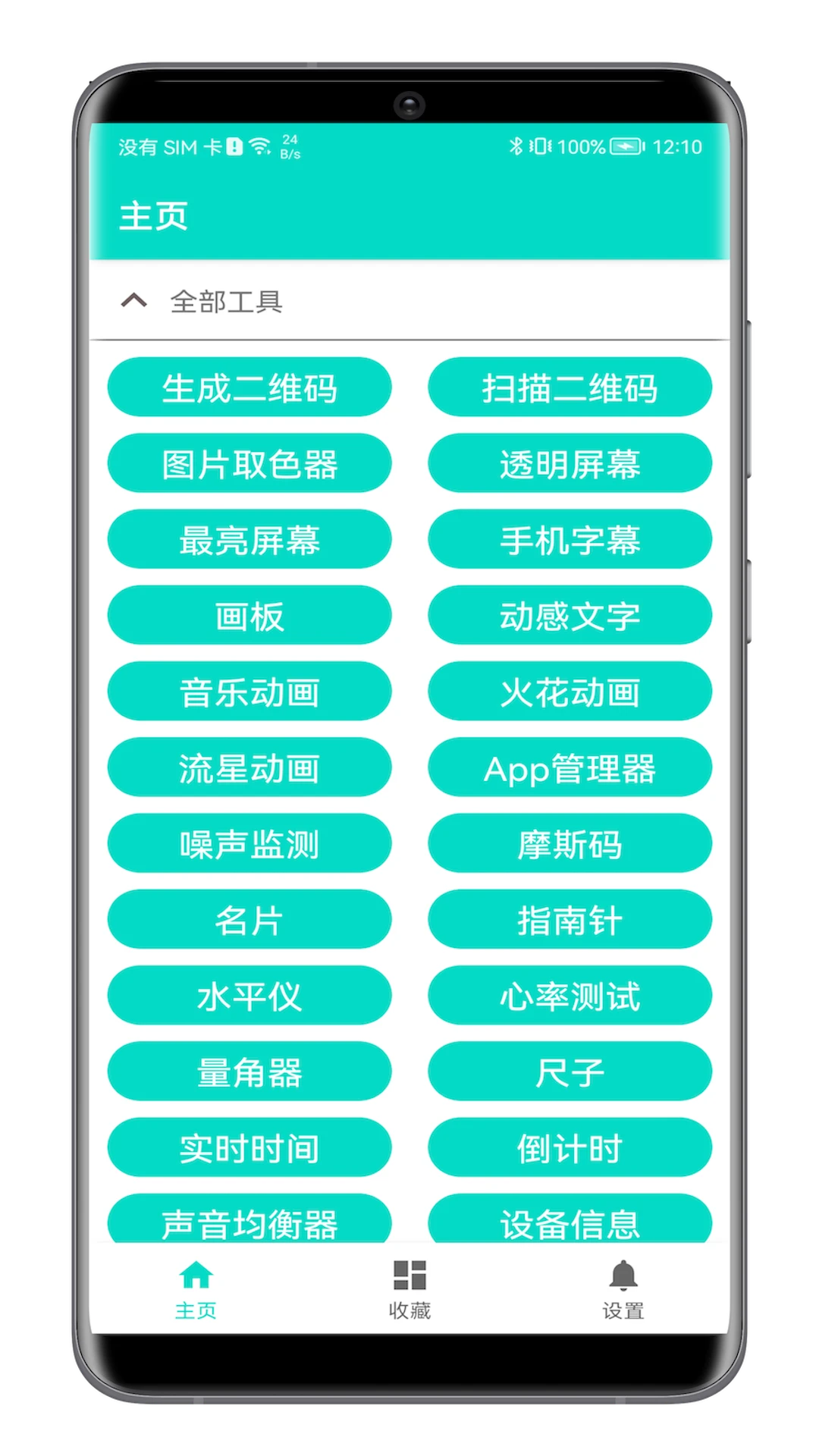
Task: Open the 指南针 compass tool
Action: (570, 920)
